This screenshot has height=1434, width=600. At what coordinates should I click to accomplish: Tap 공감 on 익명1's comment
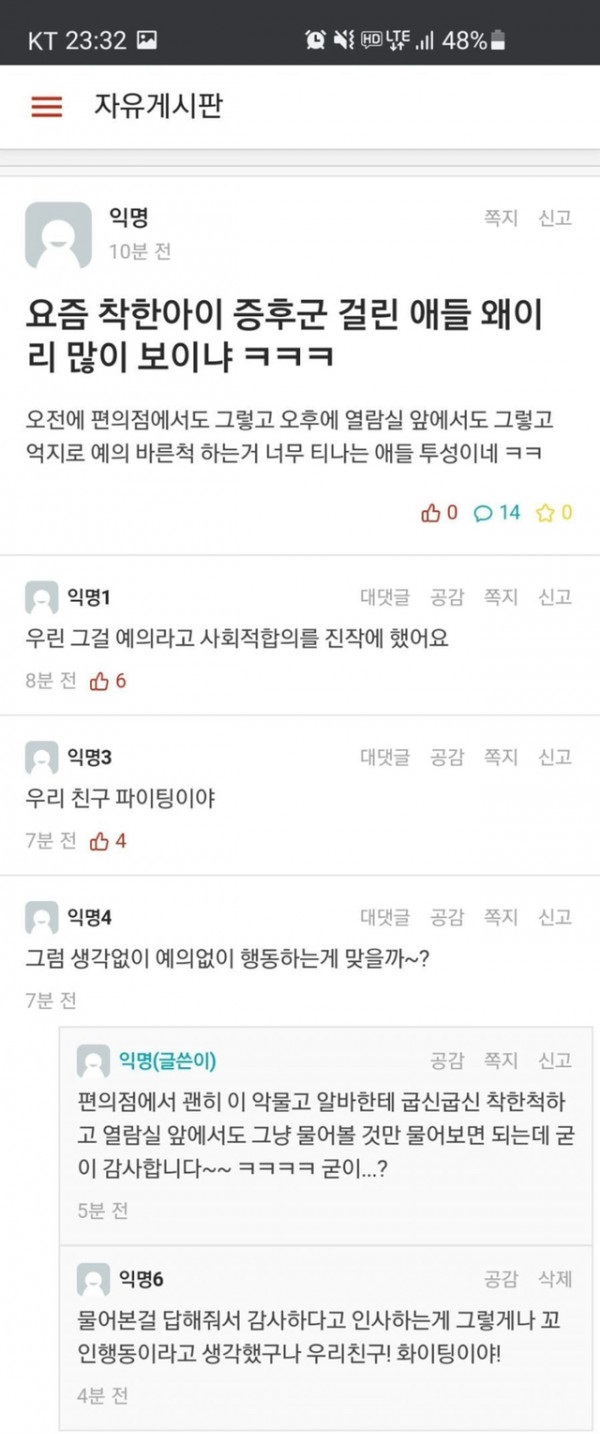447,597
